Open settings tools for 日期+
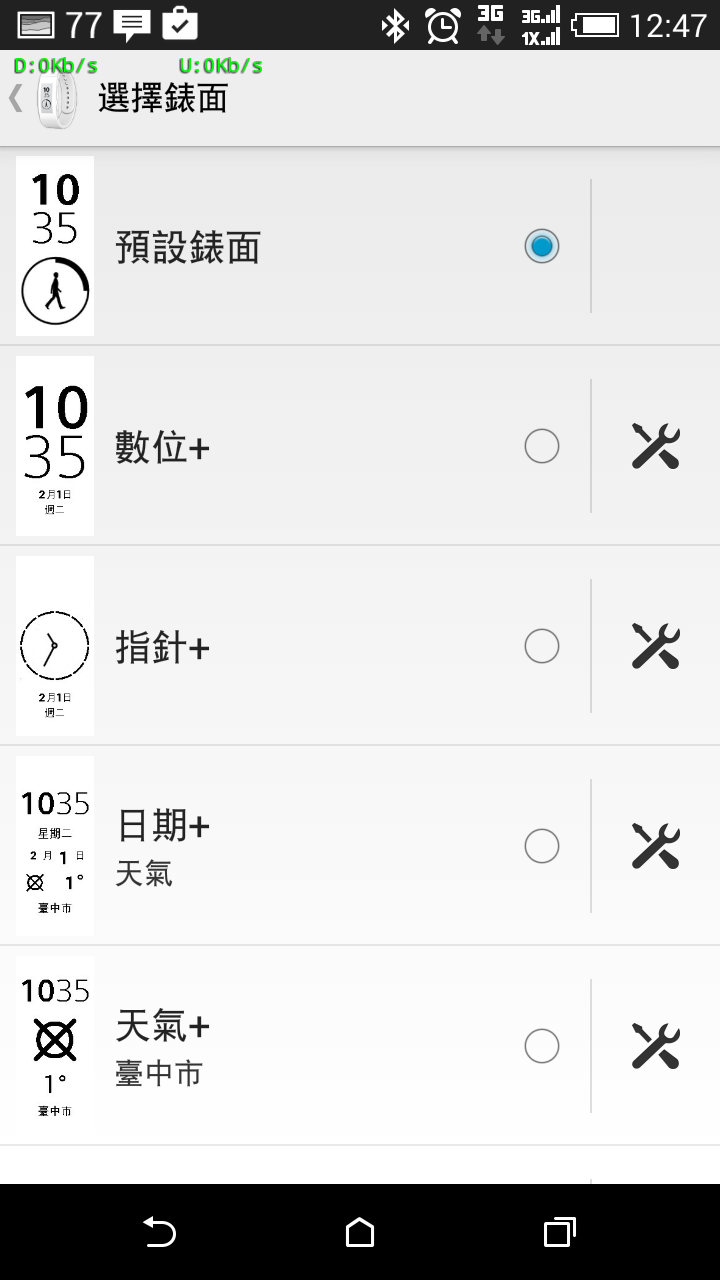 click(x=656, y=846)
